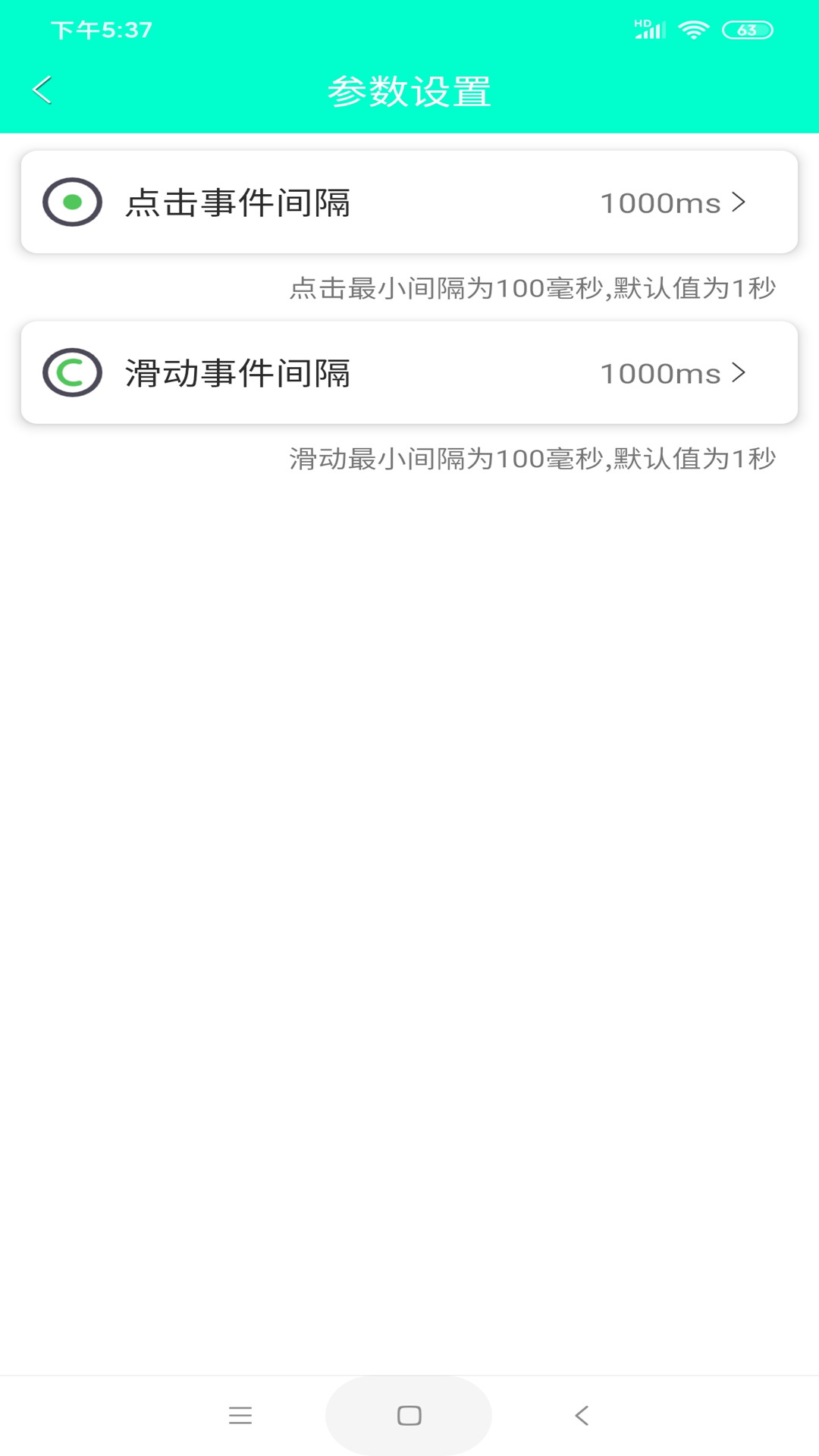Open the 1000ms value for click interval
The image size is (819, 1456).
click(x=661, y=202)
